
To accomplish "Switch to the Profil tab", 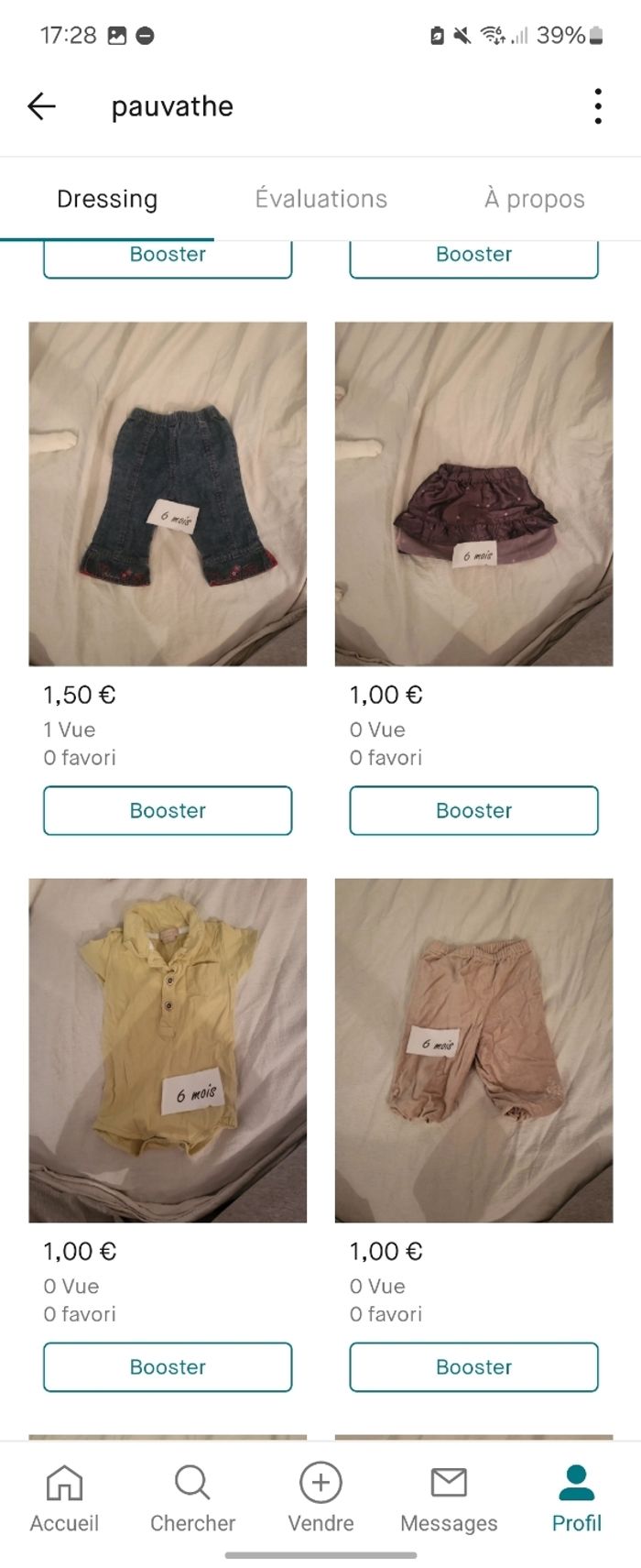I will point(576,1499).
